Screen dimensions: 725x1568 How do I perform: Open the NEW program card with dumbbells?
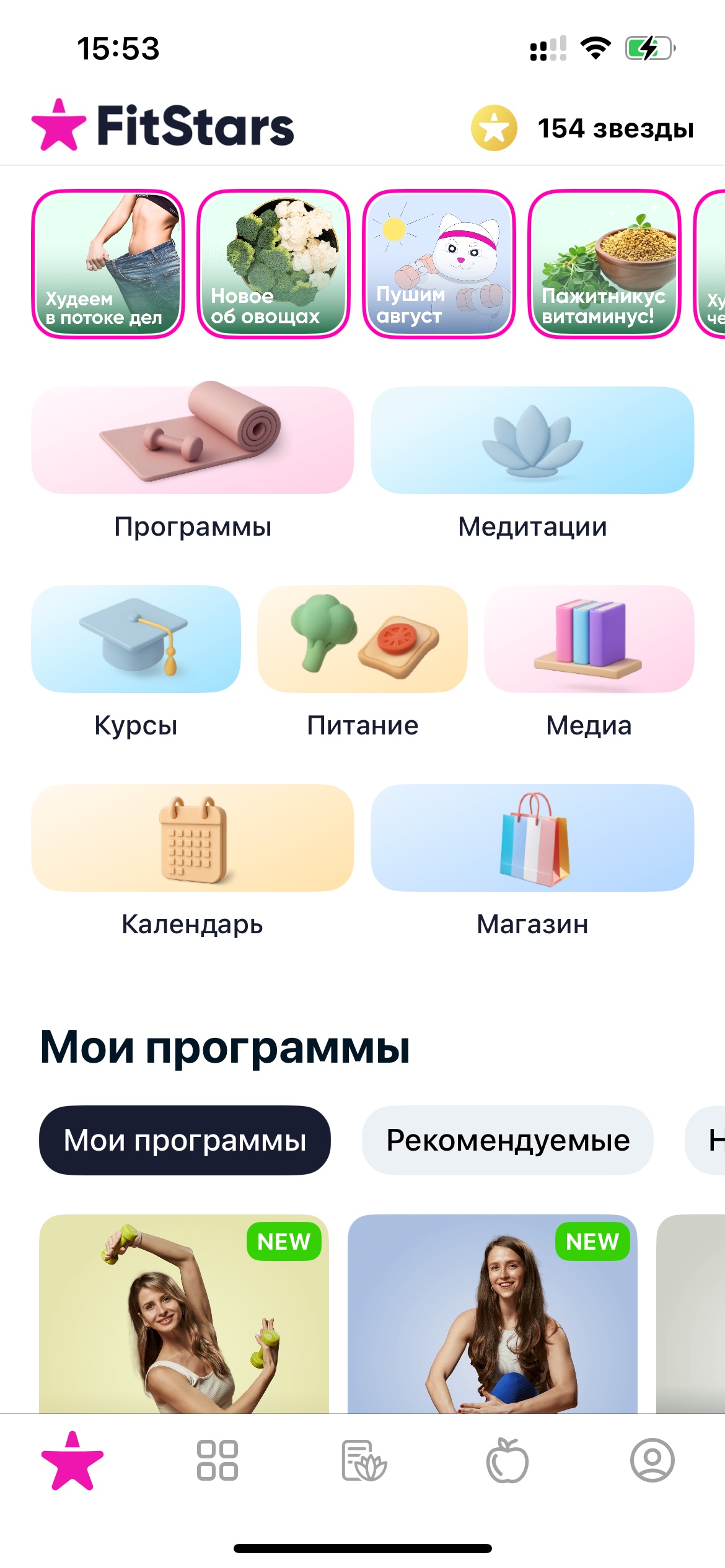click(184, 1313)
